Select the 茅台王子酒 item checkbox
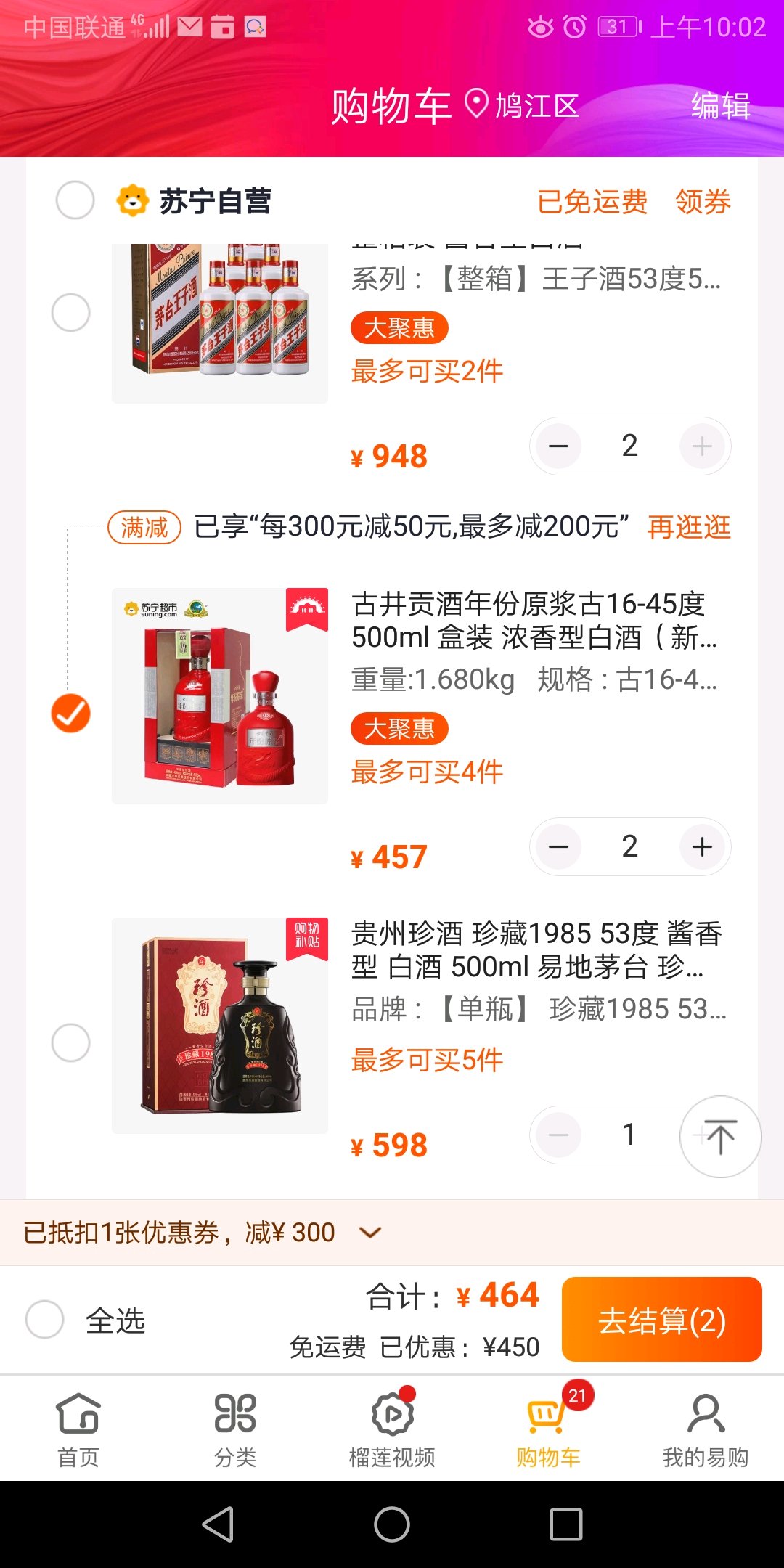This screenshot has width=784, height=1568. point(71,313)
